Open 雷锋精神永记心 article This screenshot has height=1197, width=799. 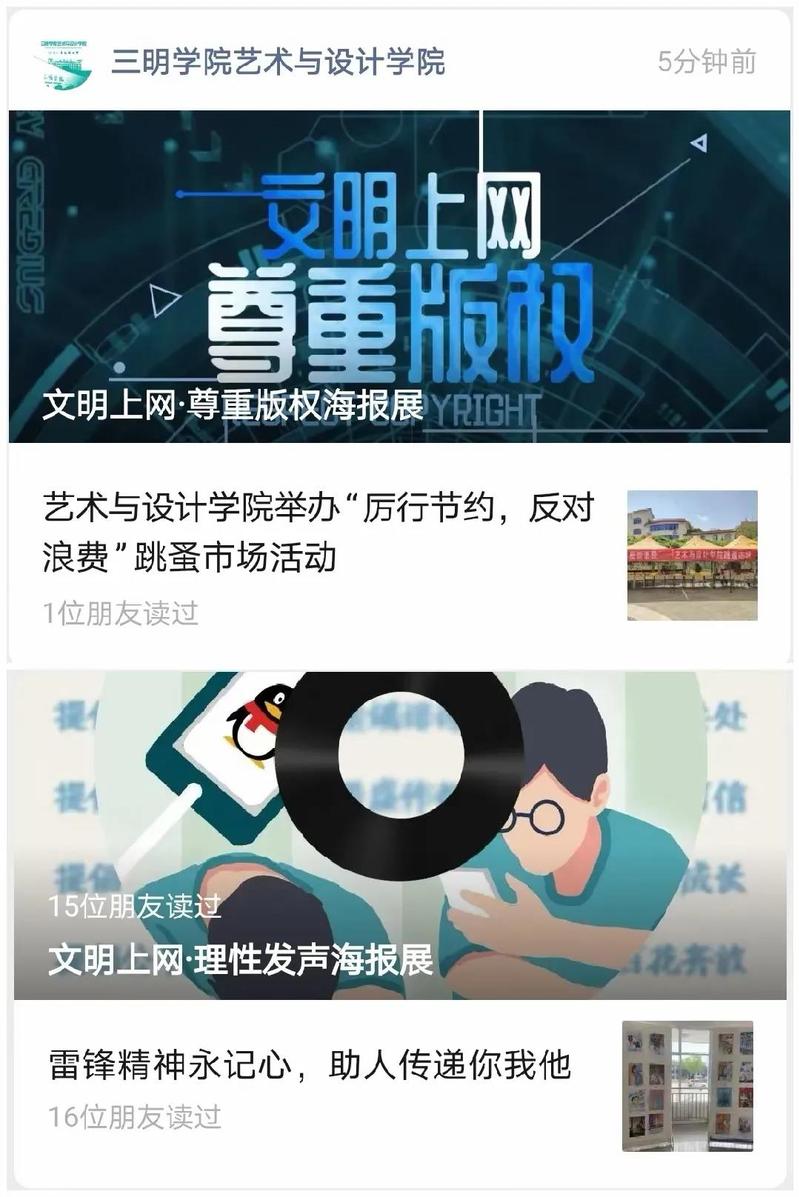pos(310,1065)
